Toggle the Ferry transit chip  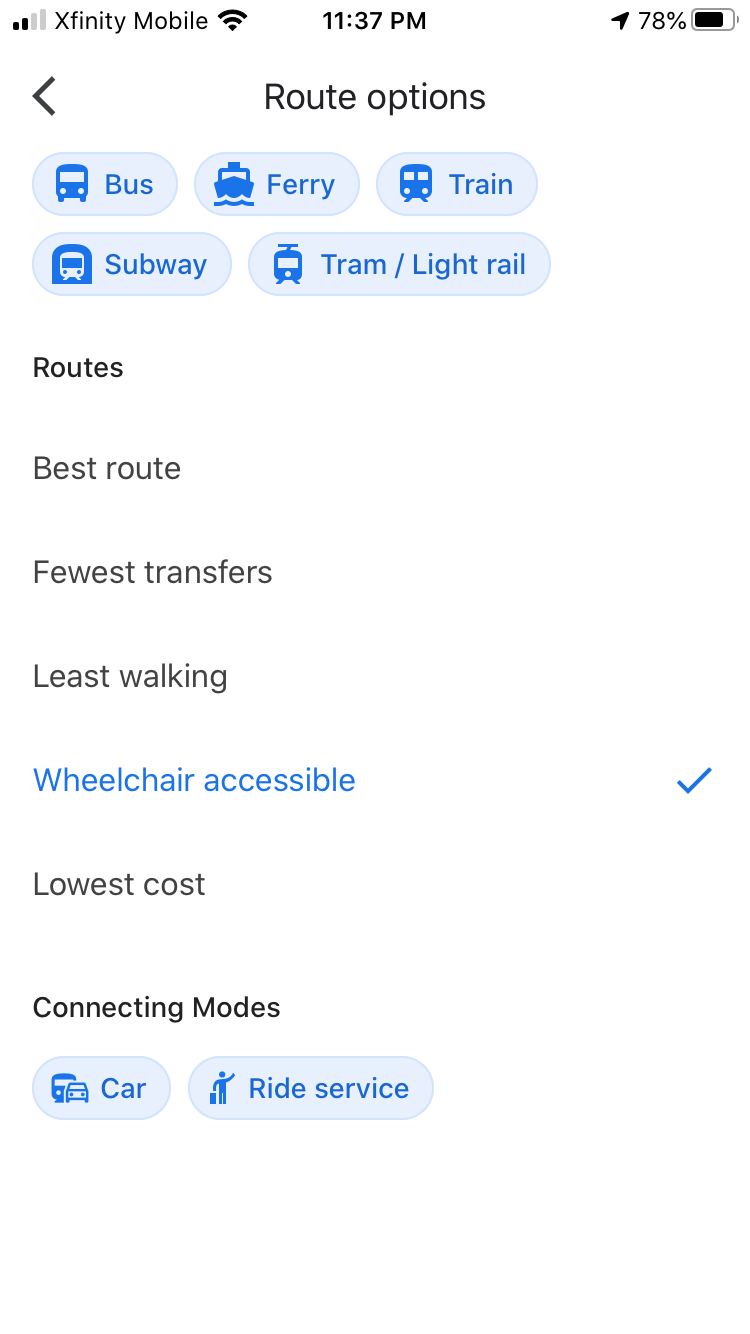276,184
